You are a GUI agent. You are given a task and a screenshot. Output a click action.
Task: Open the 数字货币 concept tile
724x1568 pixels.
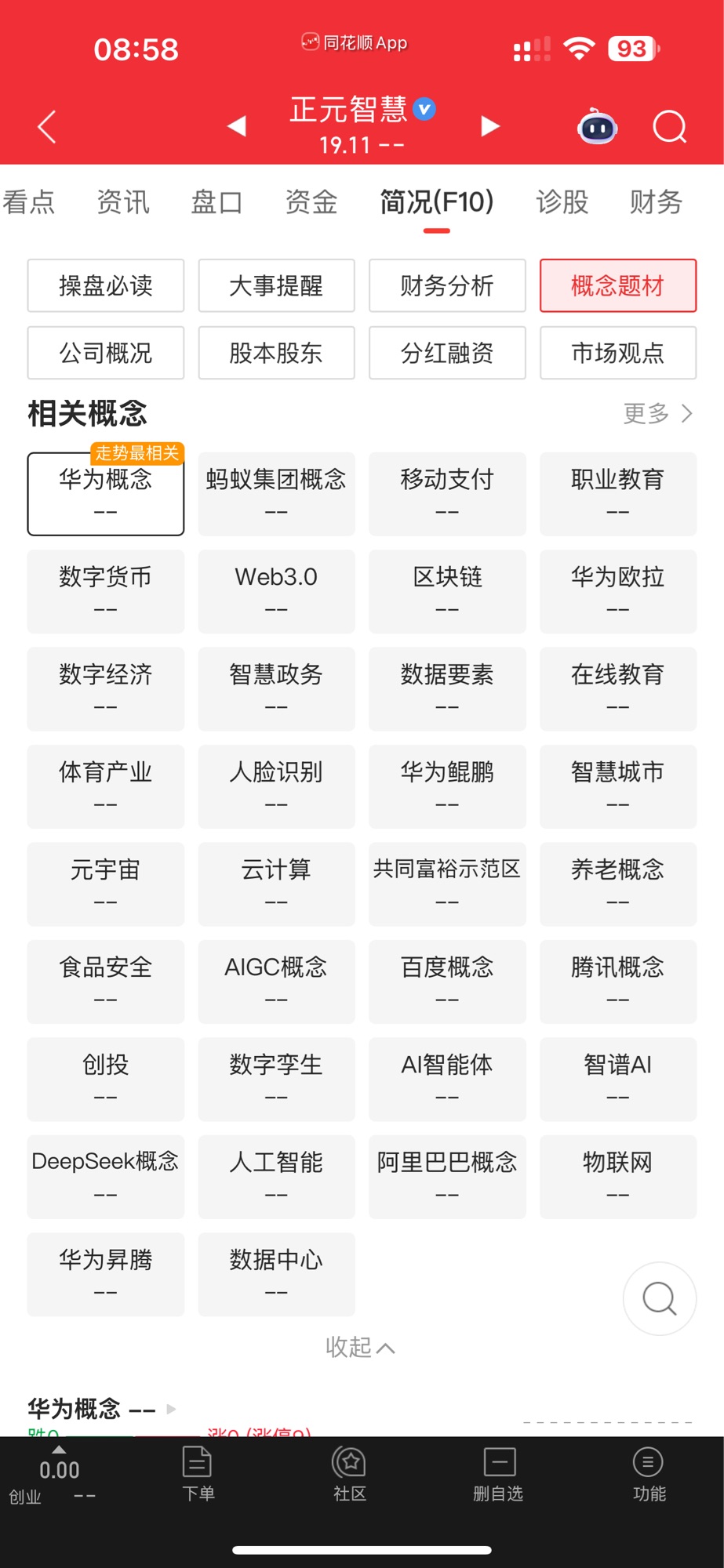[x=106, y=591]
